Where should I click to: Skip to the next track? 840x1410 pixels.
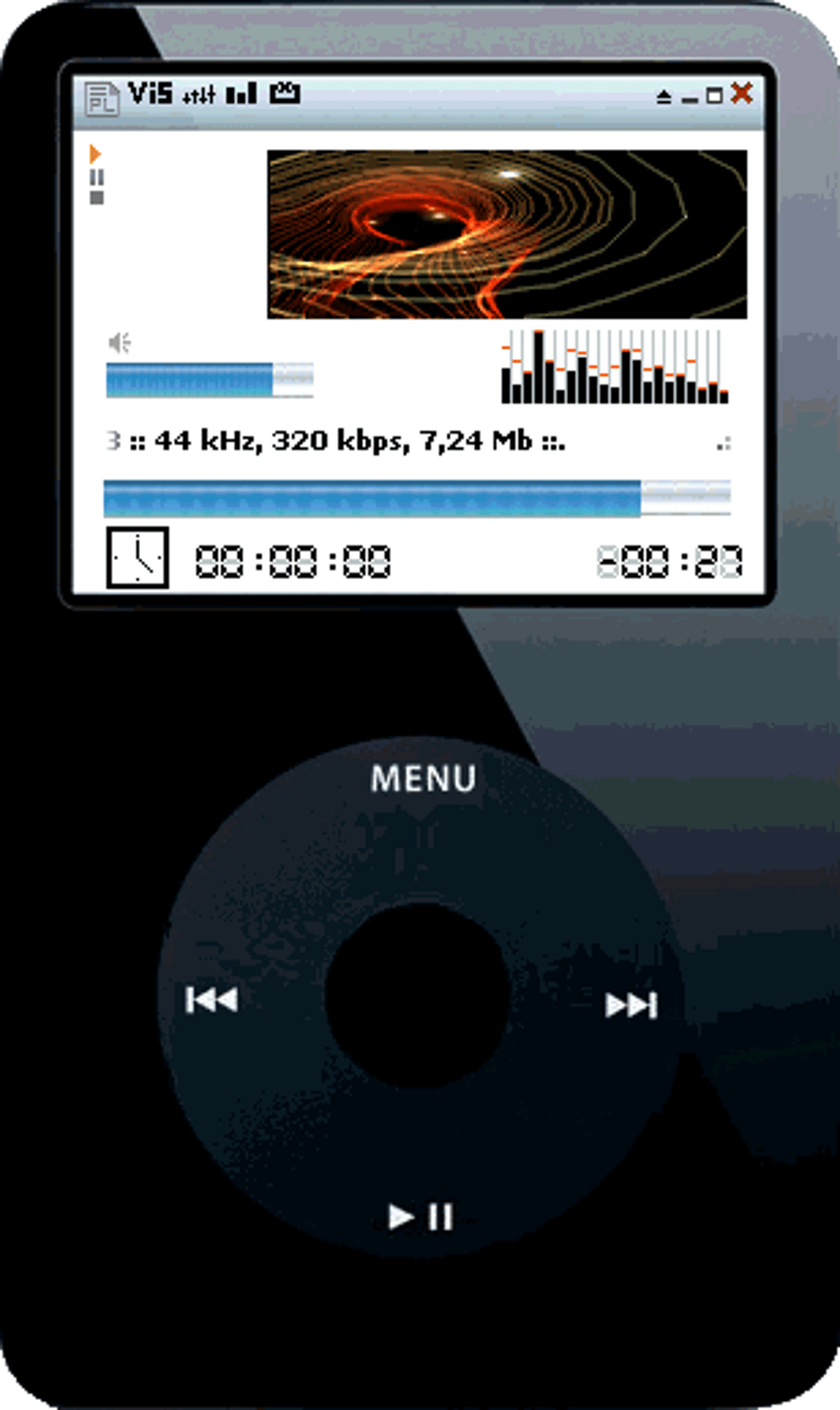click(x=632, y=1005)
